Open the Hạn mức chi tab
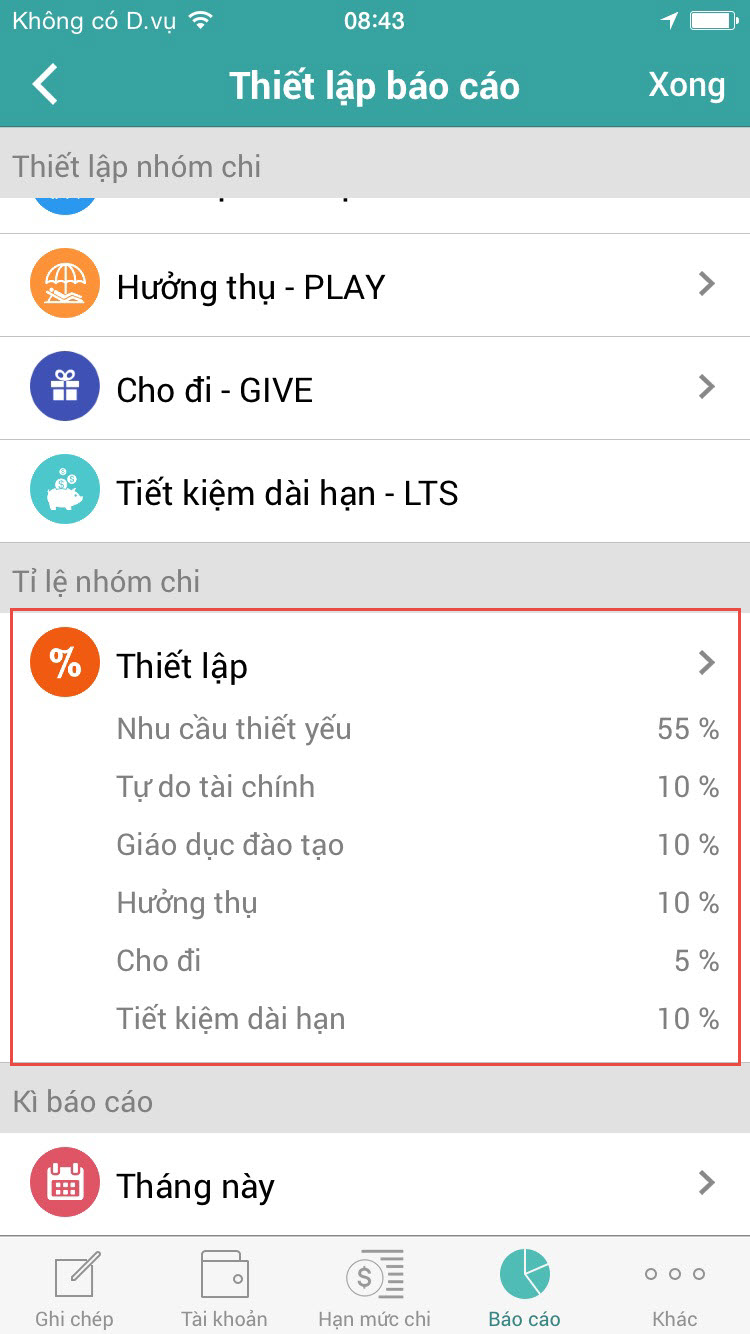 point(374,1287)
